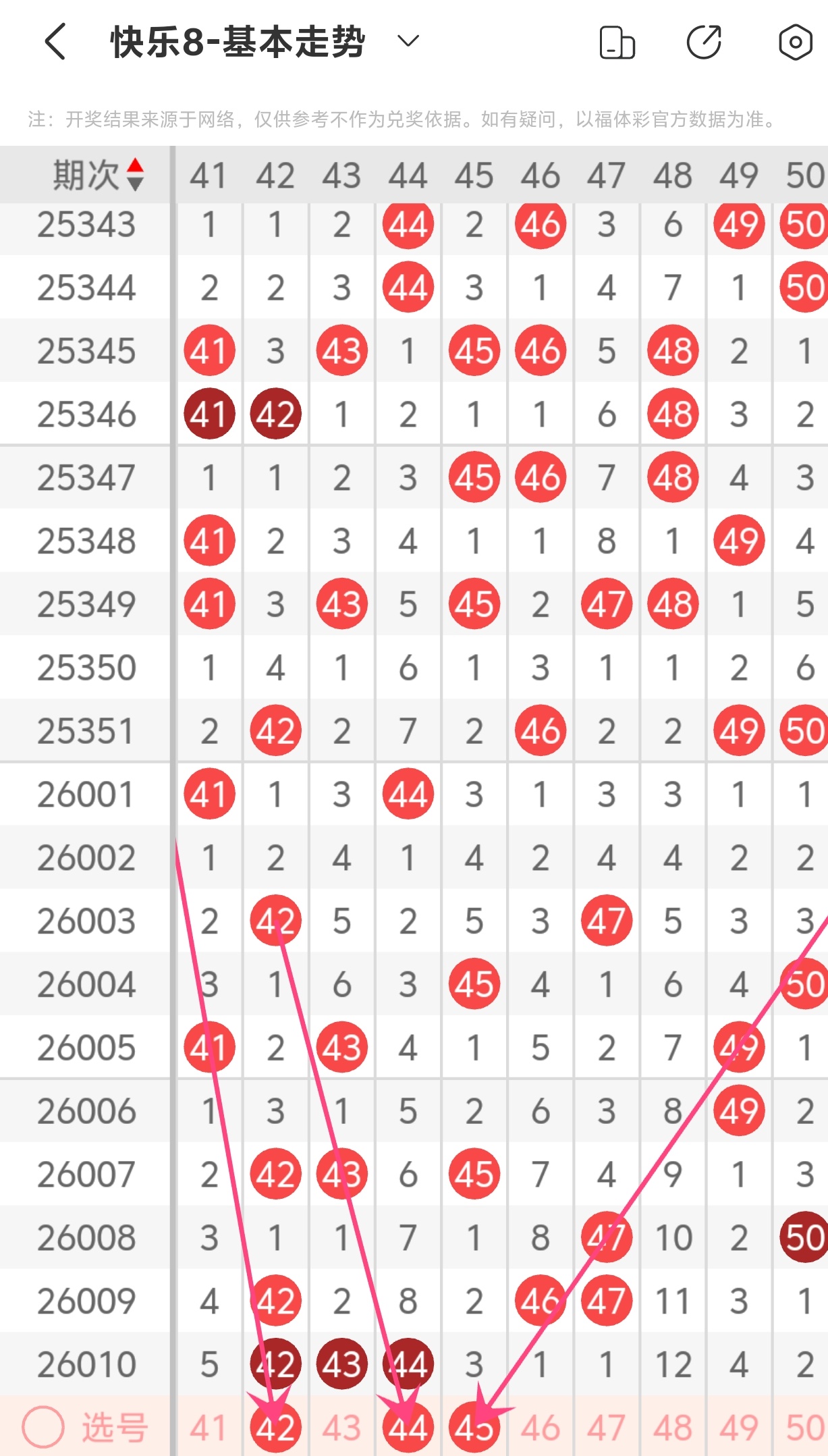
Task: Go back to the previous page
Action: 56,42
